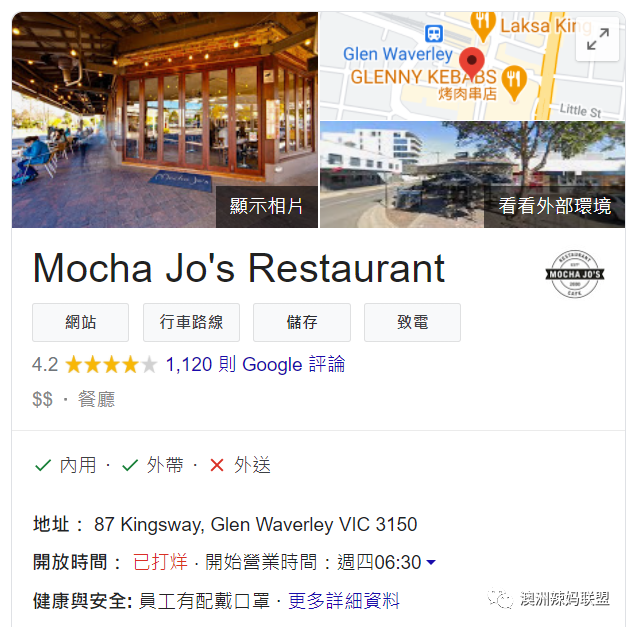Screen dimensions: 630x627
Task: Open 更多詳細資料 health and safety link
Action: coord(344,601)
